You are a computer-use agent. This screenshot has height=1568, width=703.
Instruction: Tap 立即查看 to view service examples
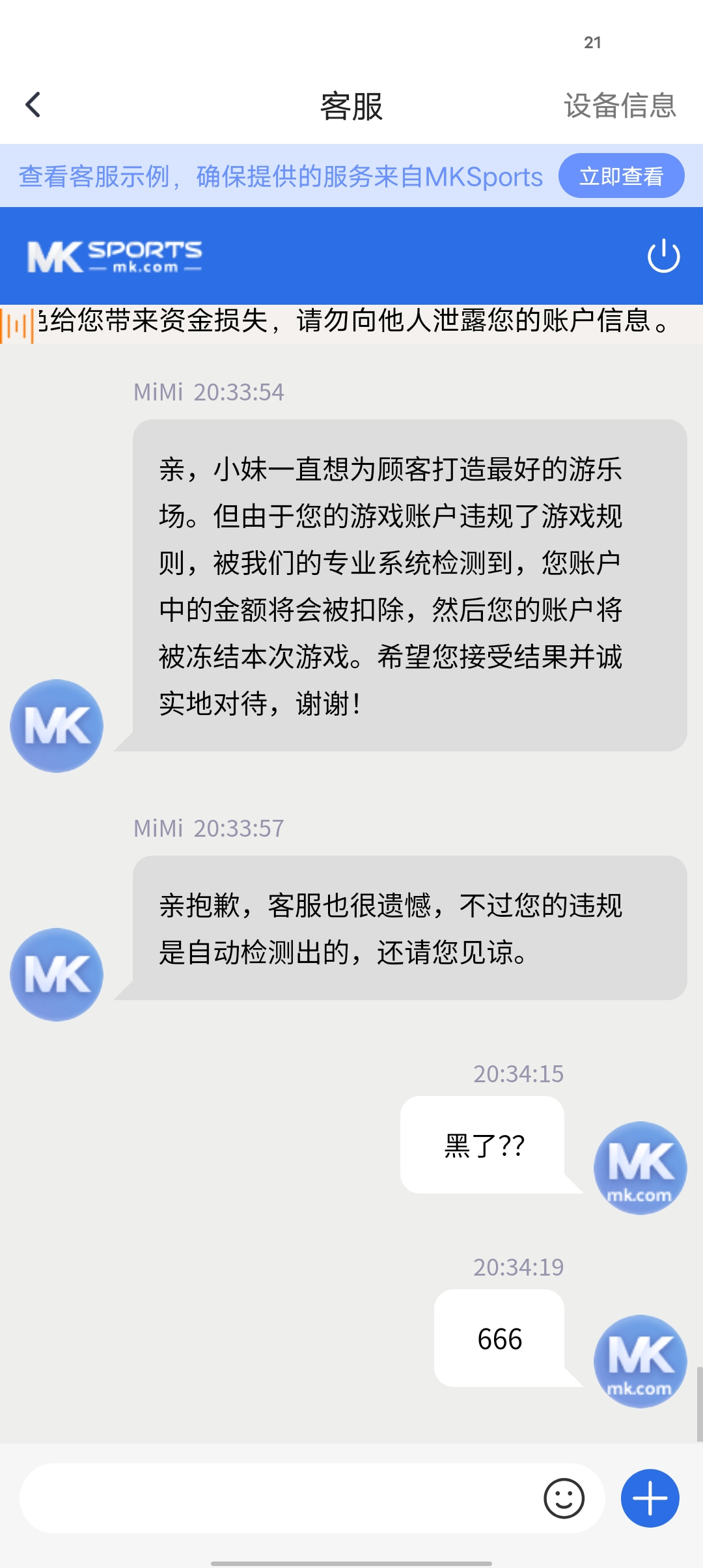click(x=621, y=176)
